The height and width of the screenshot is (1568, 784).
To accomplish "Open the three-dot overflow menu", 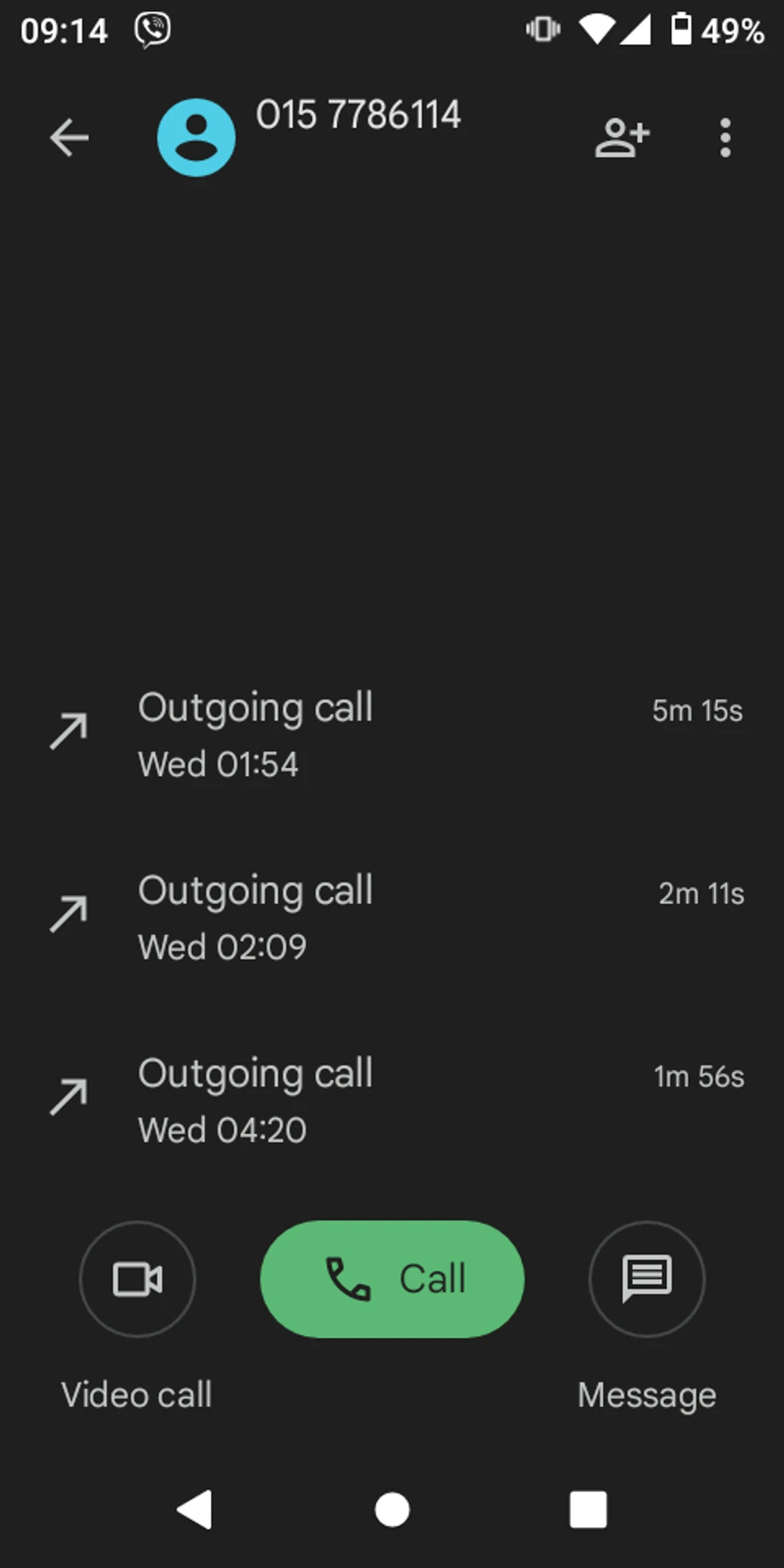I will click(x=725, y=138).
